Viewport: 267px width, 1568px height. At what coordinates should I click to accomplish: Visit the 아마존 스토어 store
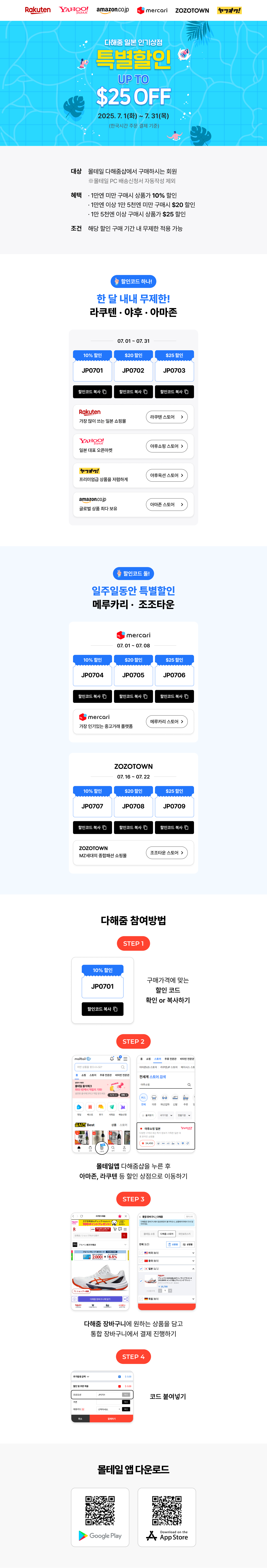coord(166,505)
